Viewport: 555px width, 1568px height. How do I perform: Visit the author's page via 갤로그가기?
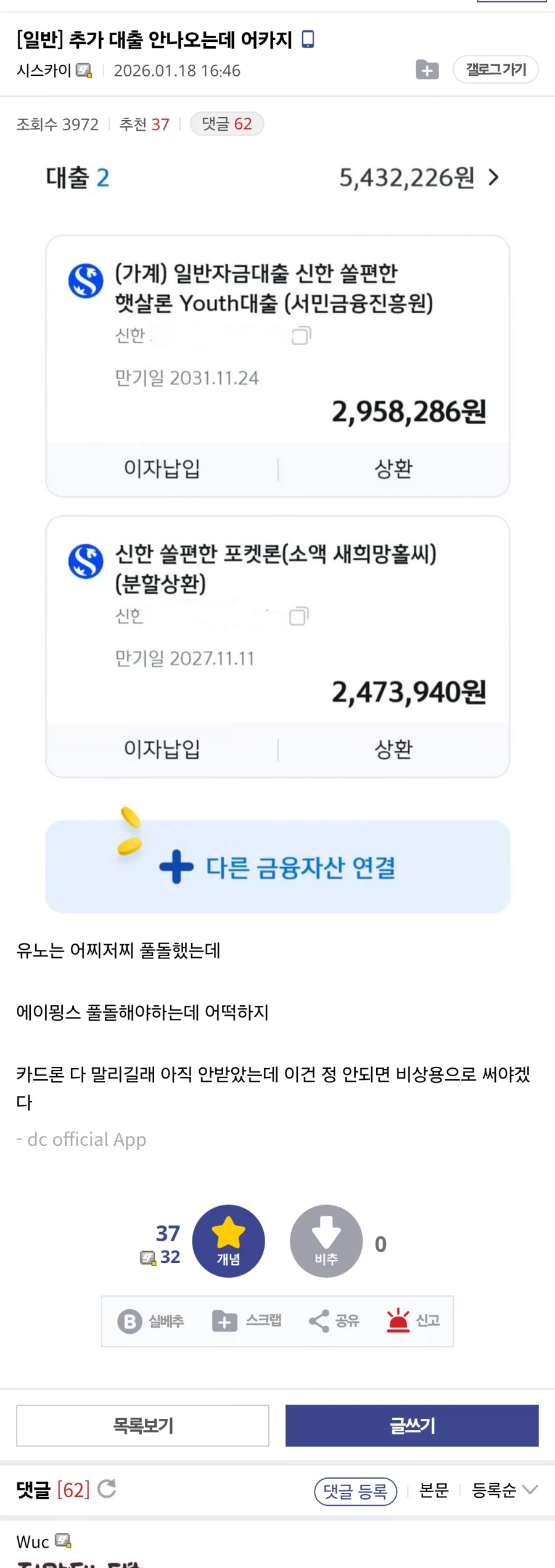pos(496,70)
